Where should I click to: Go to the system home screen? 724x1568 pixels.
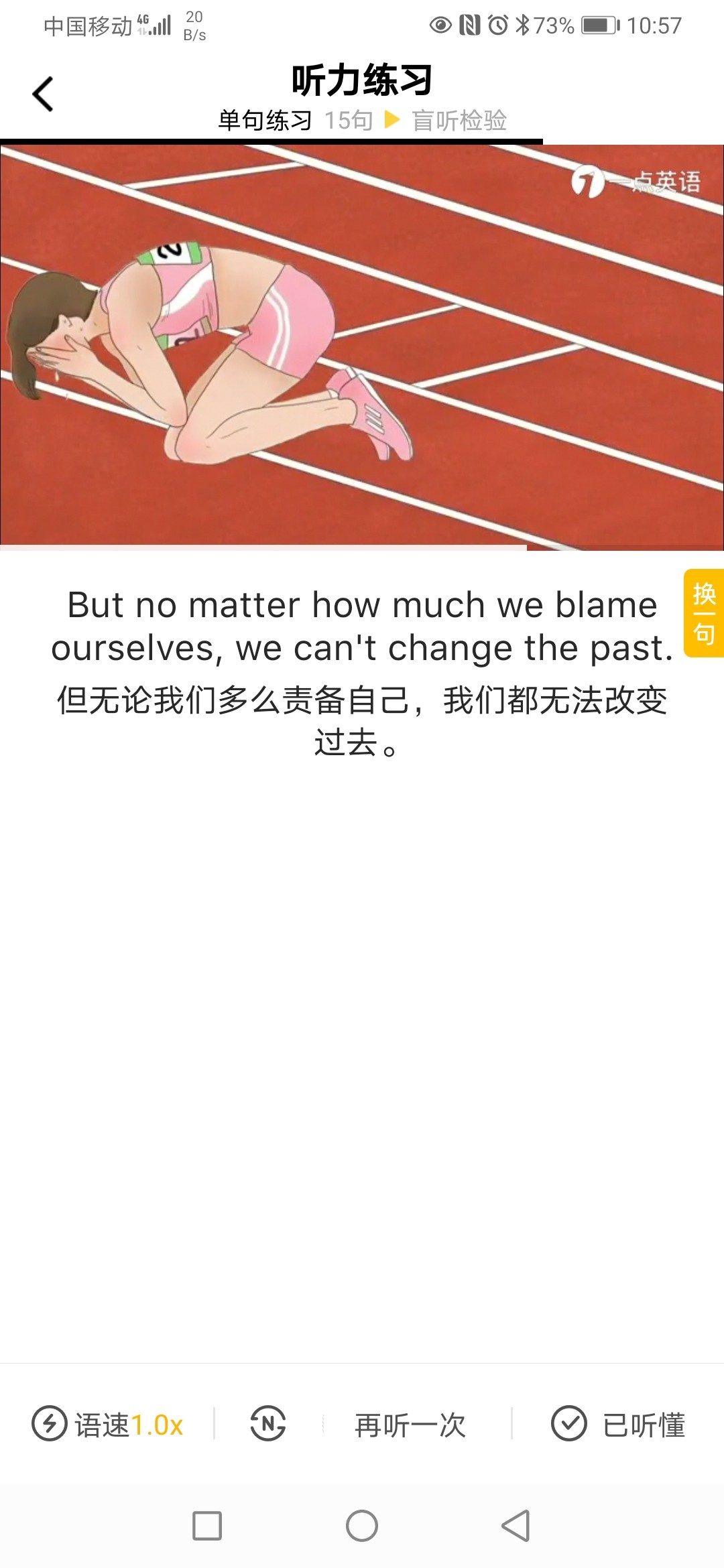[x=362, y=1526]
